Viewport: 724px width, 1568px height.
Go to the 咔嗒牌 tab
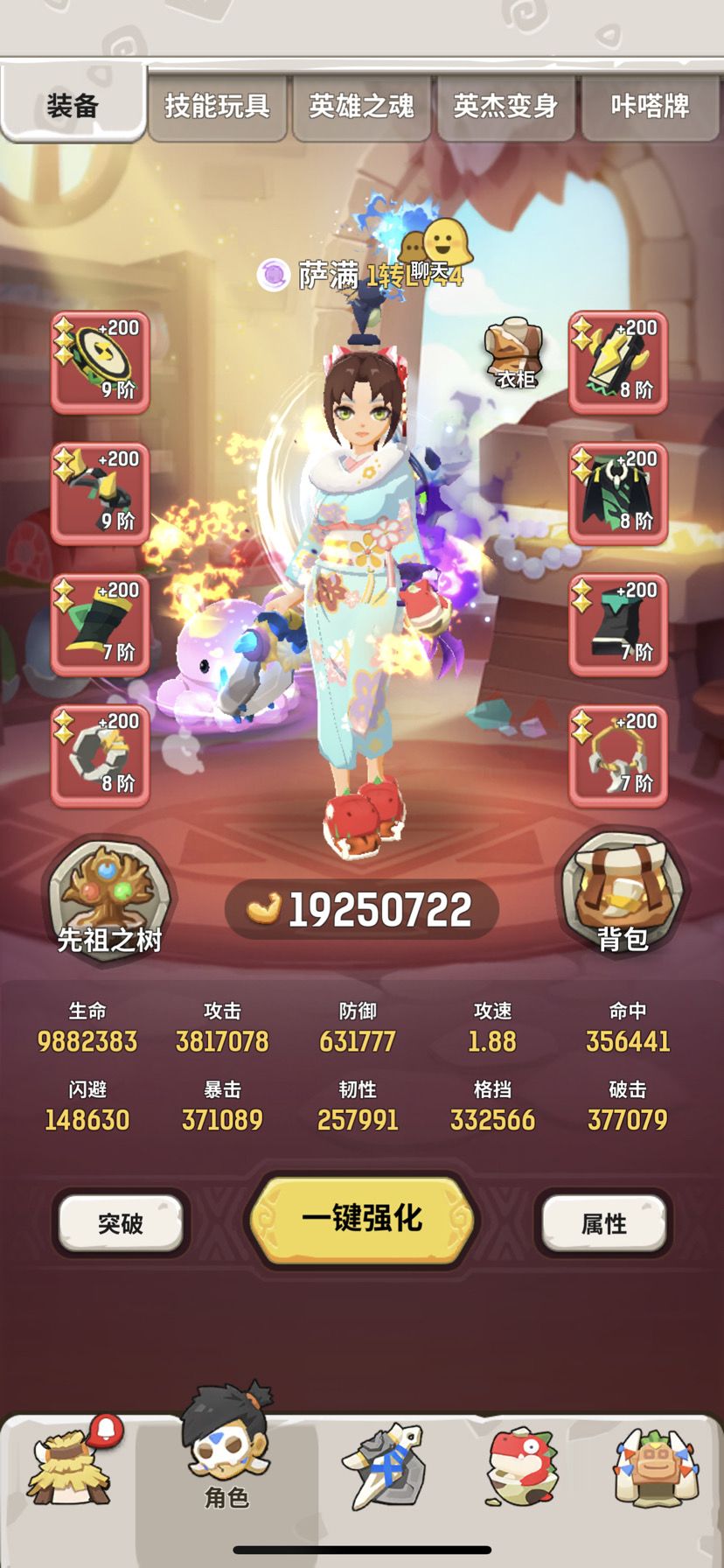[650, 106]
